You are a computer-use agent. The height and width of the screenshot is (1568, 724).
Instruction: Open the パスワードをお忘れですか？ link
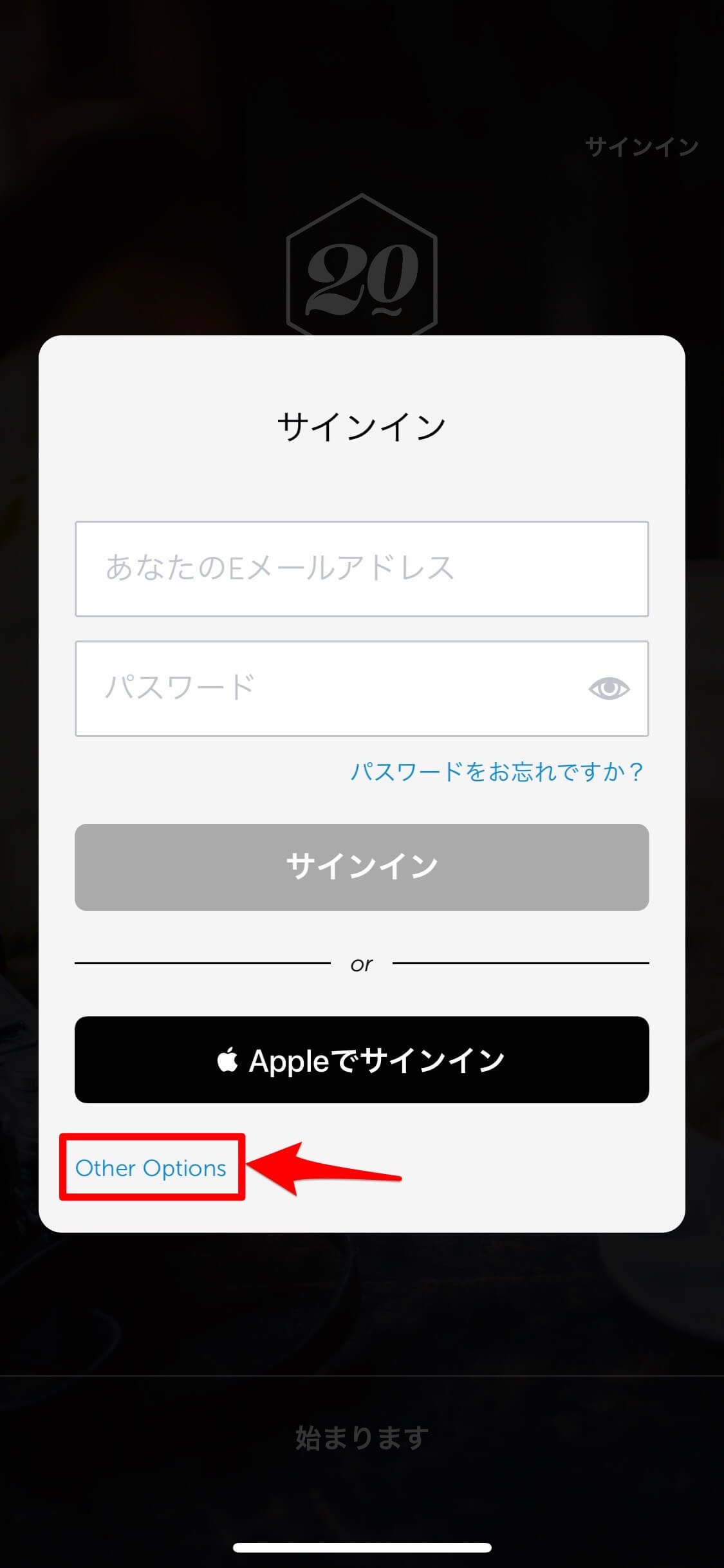coord(497,771)
